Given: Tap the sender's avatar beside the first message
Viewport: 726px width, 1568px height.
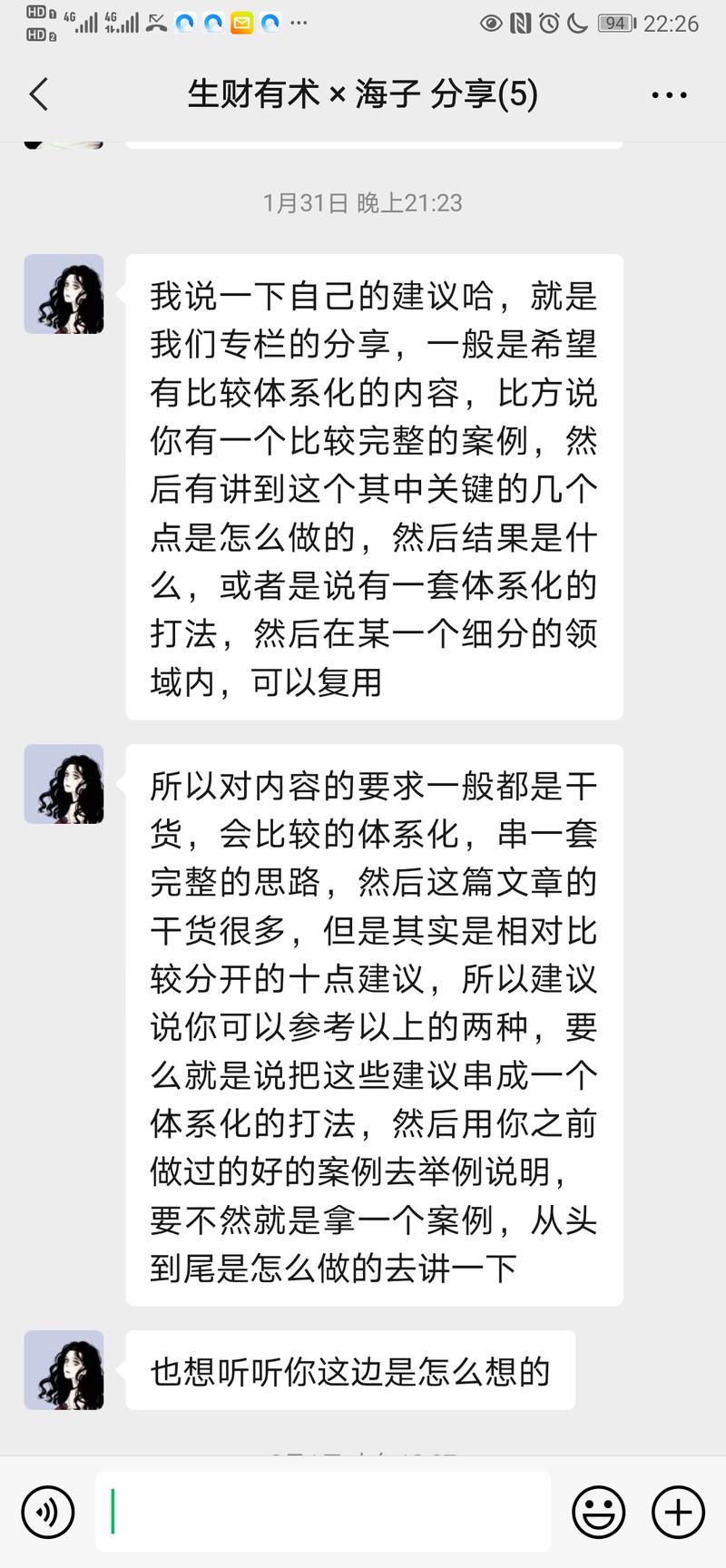Looking at the screenshot, I should pyautogui.click(x=64, y=296).
